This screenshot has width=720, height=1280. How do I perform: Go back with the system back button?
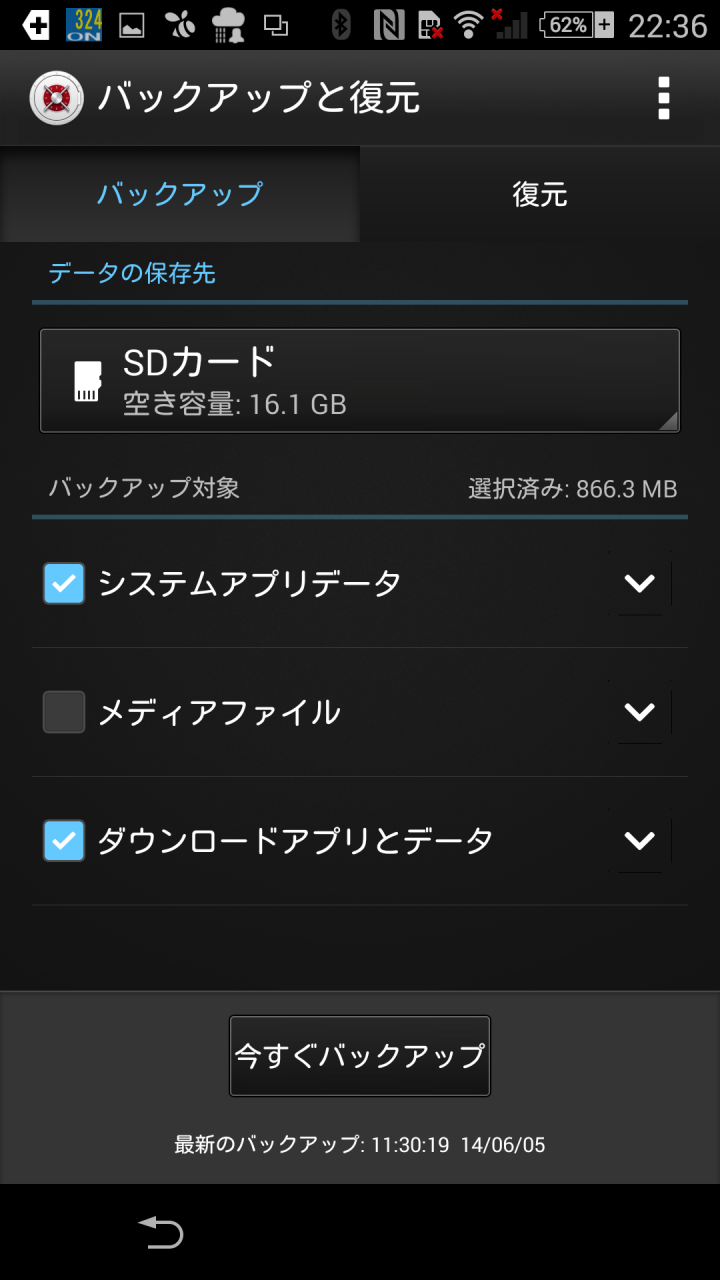click(161, 1232)
